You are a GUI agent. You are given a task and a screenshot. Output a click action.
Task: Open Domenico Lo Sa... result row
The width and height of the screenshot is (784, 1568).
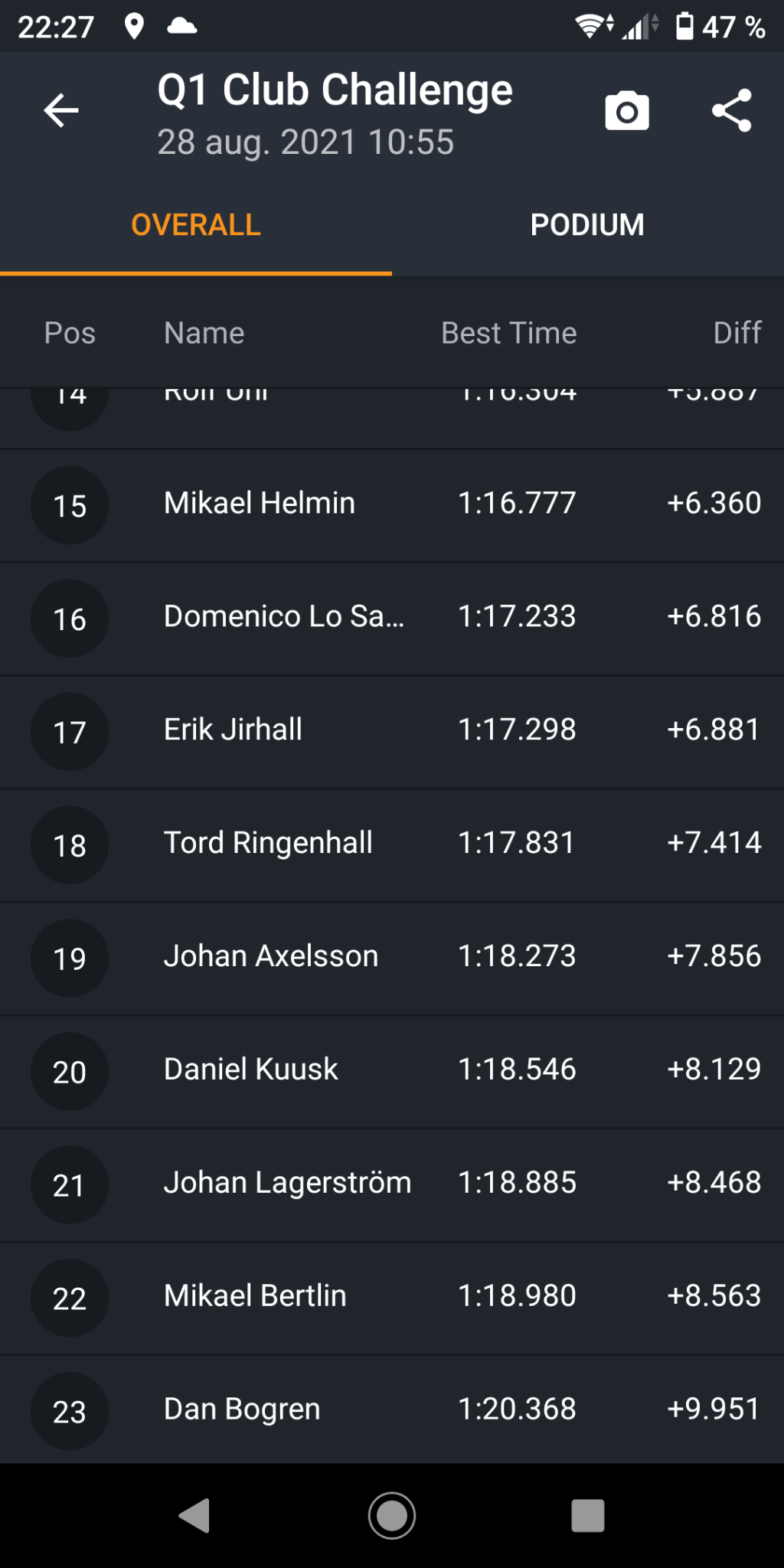[392, 619]
